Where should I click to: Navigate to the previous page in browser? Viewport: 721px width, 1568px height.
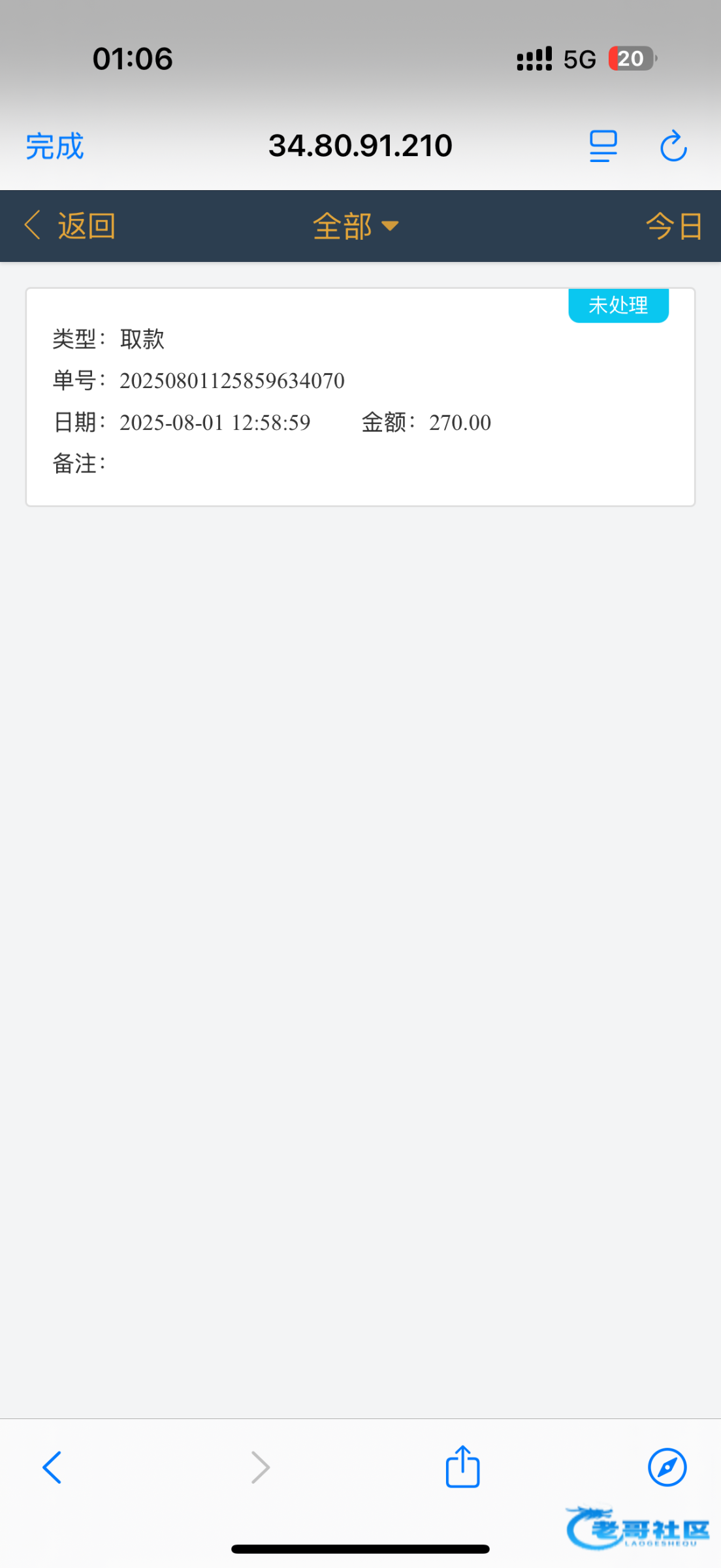[x=52, y=1467]
